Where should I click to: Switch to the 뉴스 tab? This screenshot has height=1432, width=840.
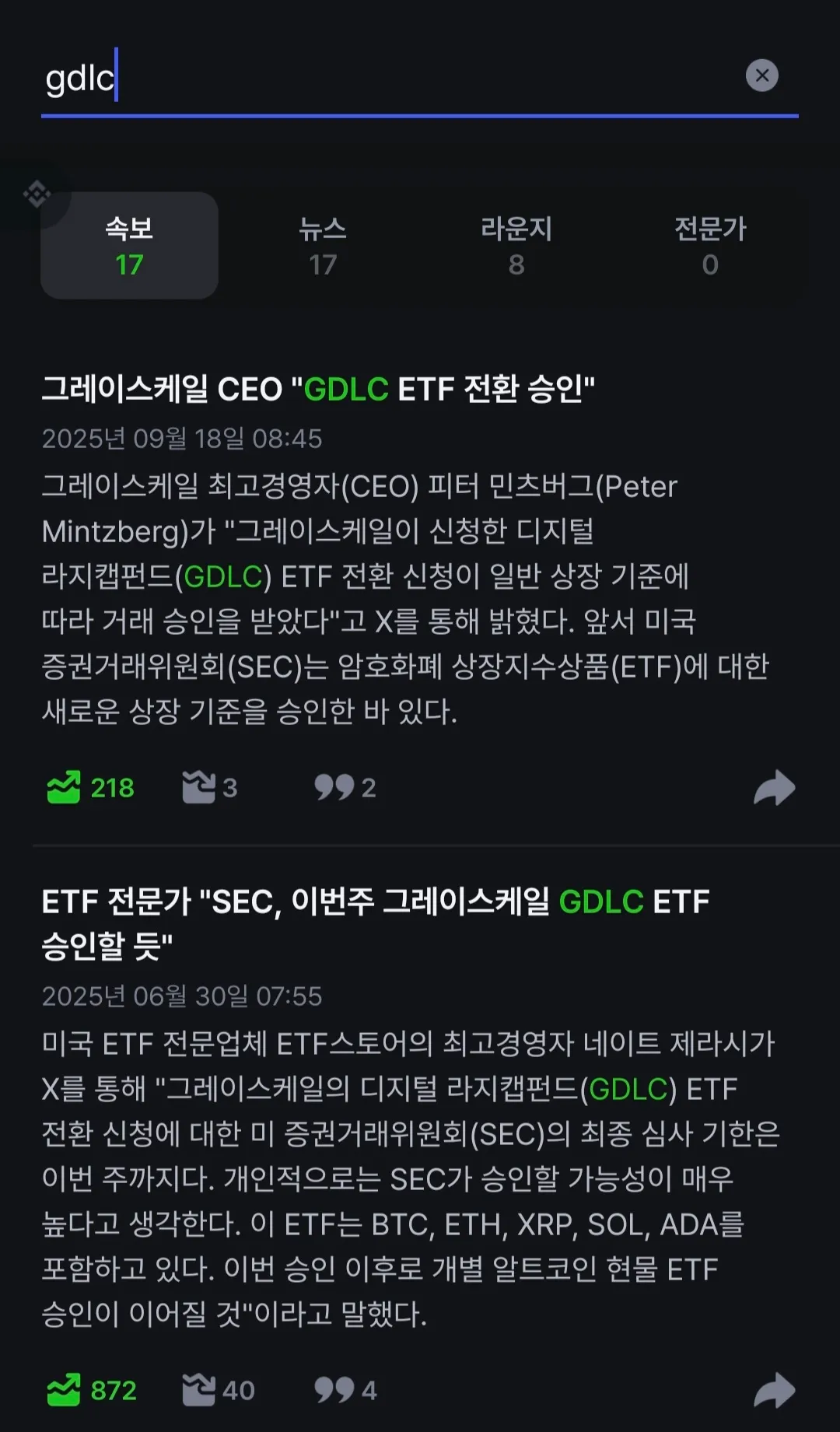coord(323,246)
